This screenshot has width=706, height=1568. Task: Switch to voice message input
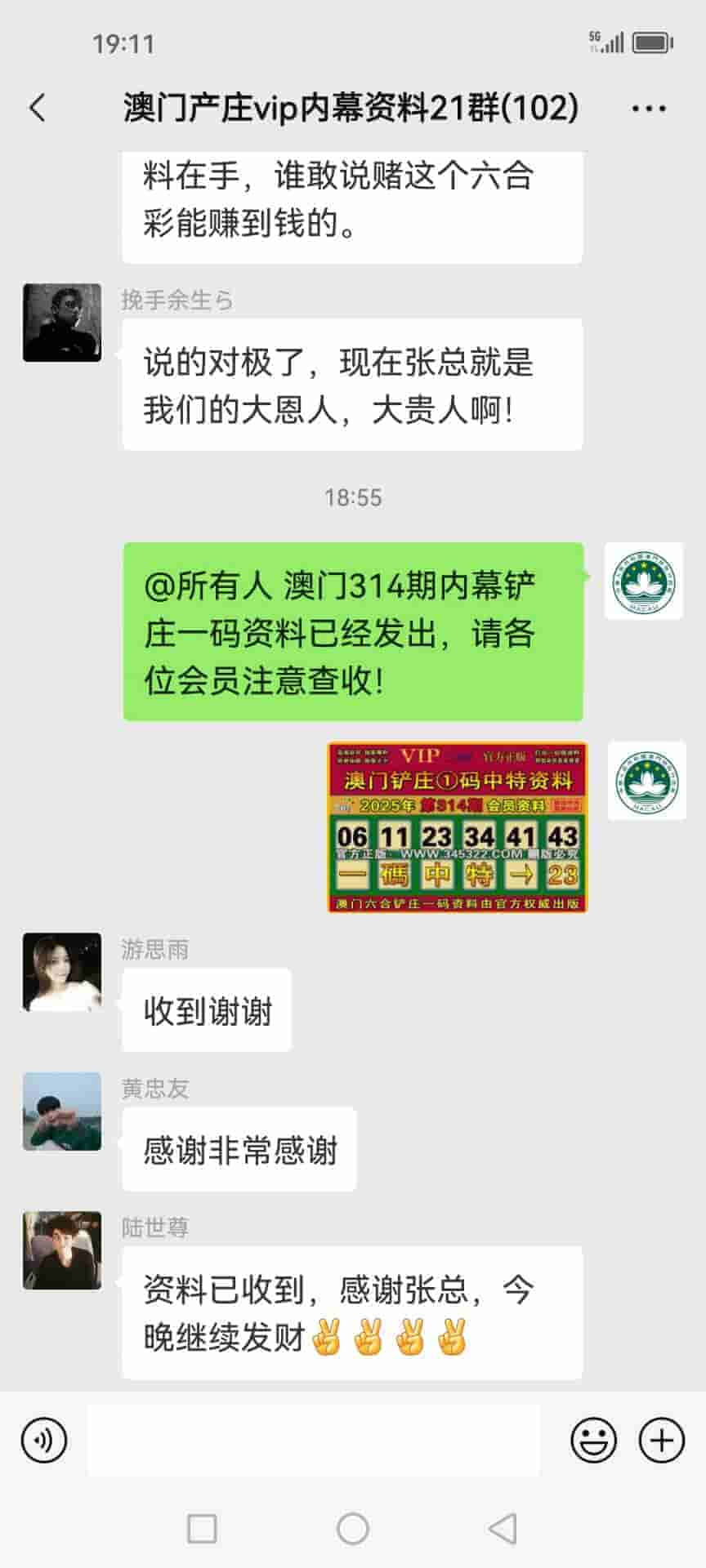tap(44, 1440)
